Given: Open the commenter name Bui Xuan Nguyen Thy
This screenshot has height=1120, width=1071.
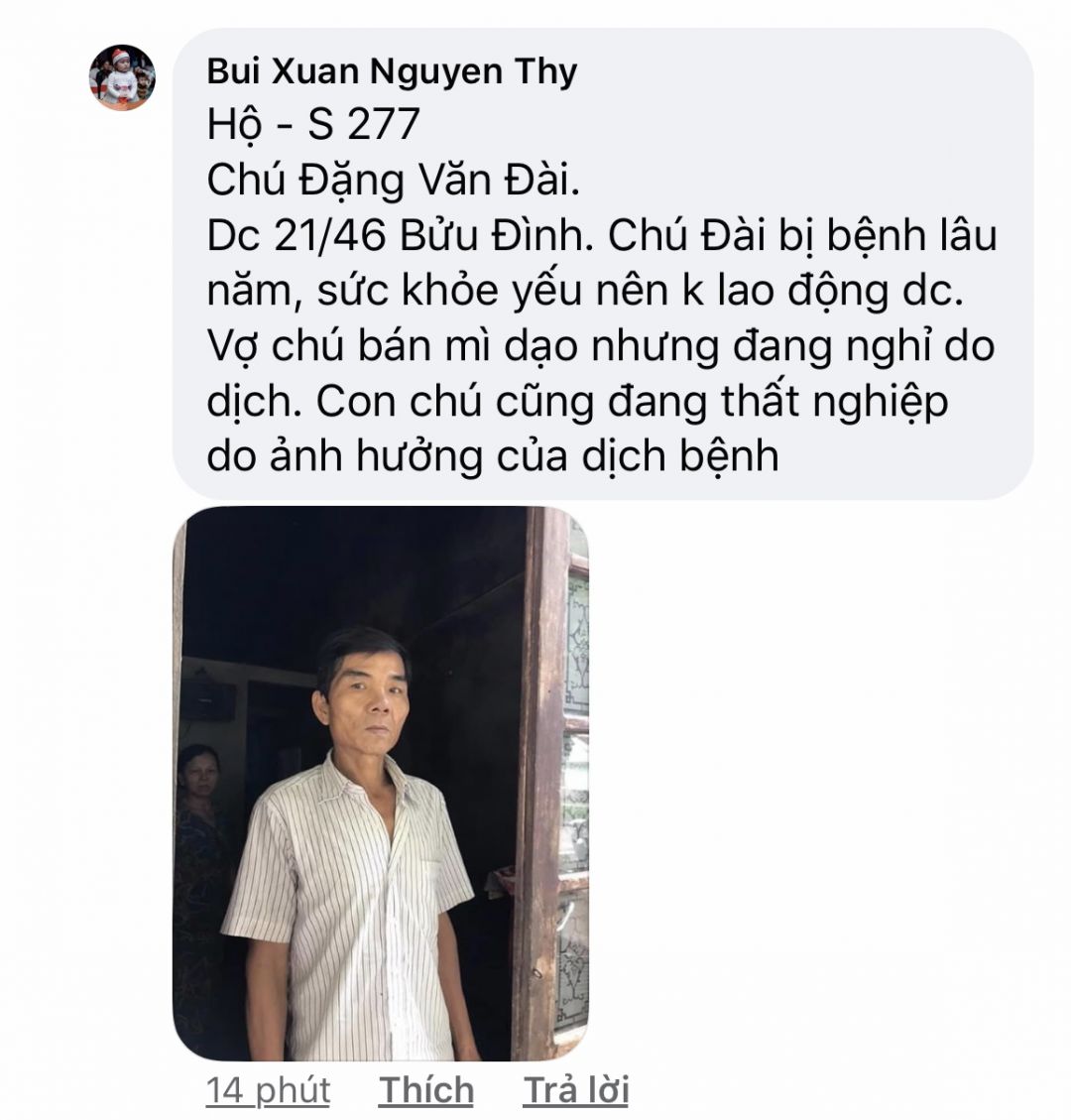Looking at the screenshot, I should click(x=392, y=71).
